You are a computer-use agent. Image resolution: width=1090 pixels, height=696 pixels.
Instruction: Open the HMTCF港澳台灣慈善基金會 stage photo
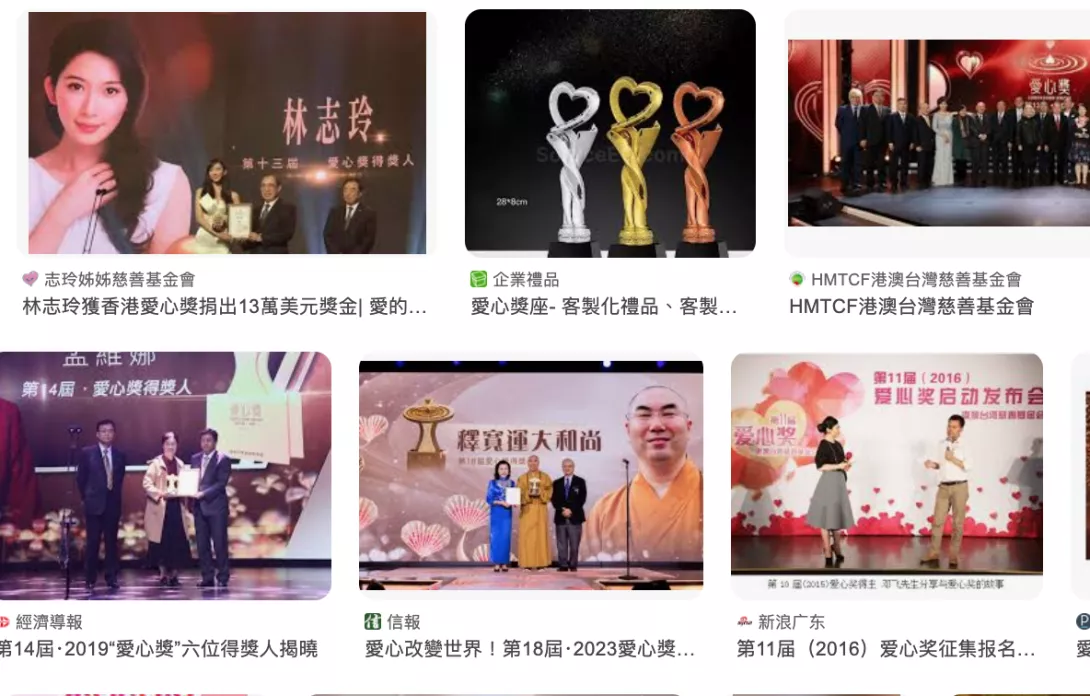(938, 133)
